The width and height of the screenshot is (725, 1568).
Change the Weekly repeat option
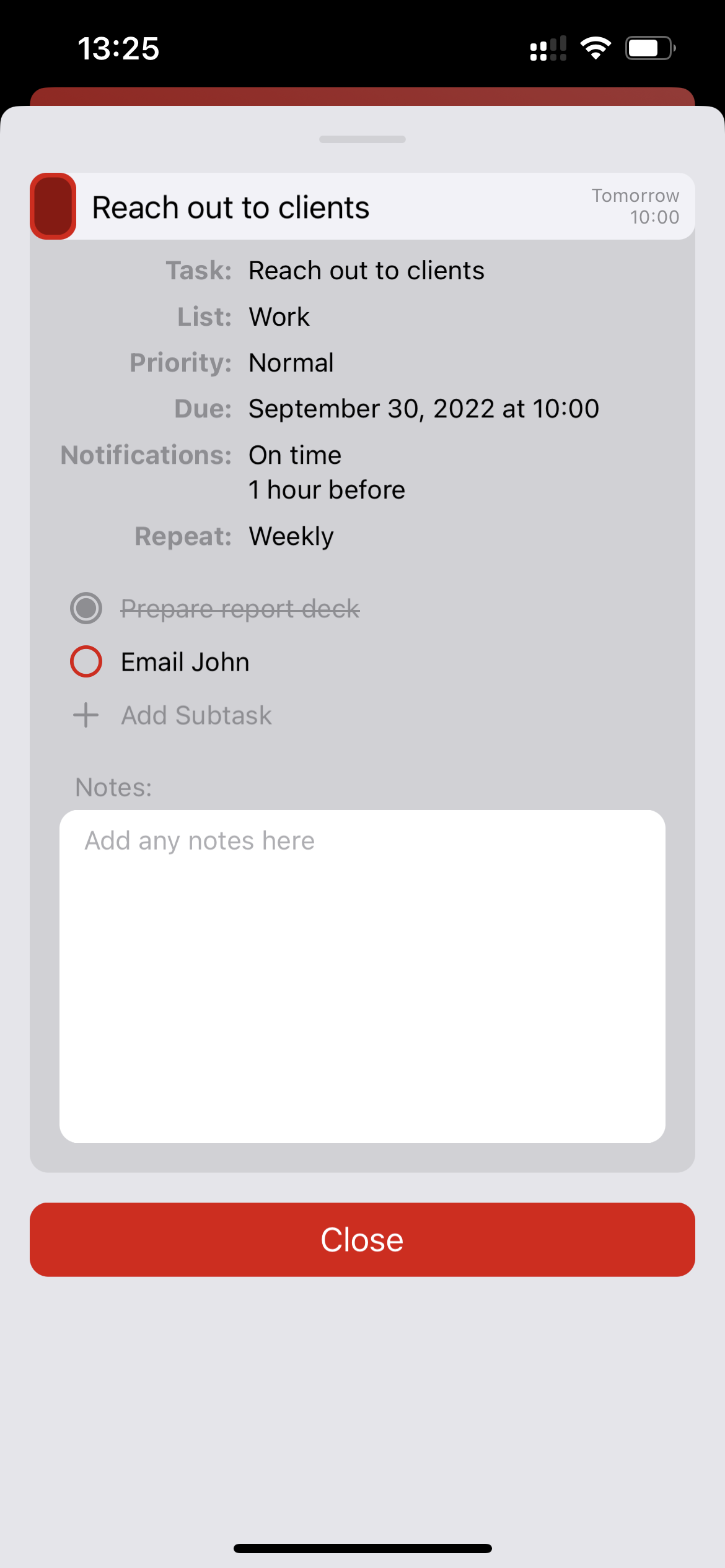(x=291, y=536)
